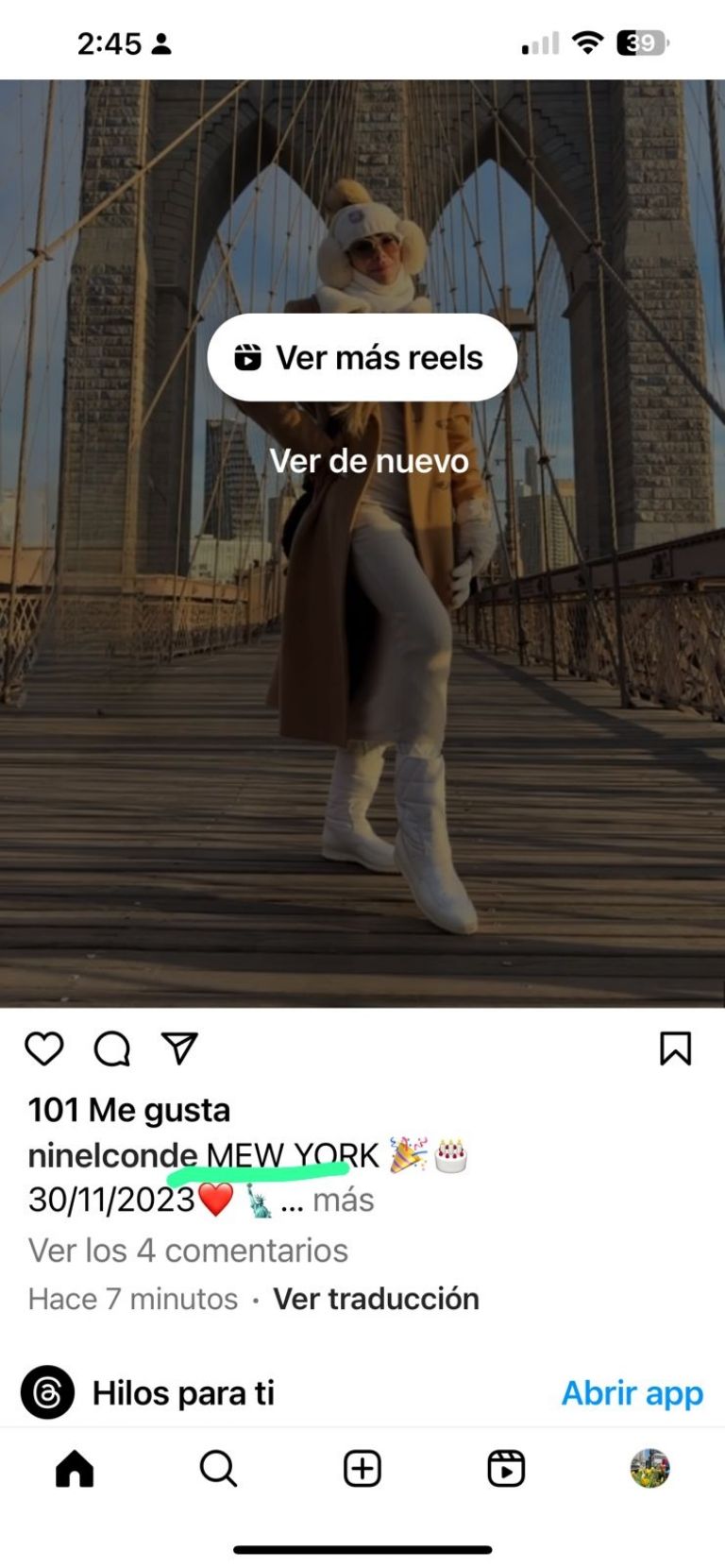
Task: View all 4 comments
Action: [188, 1250]
